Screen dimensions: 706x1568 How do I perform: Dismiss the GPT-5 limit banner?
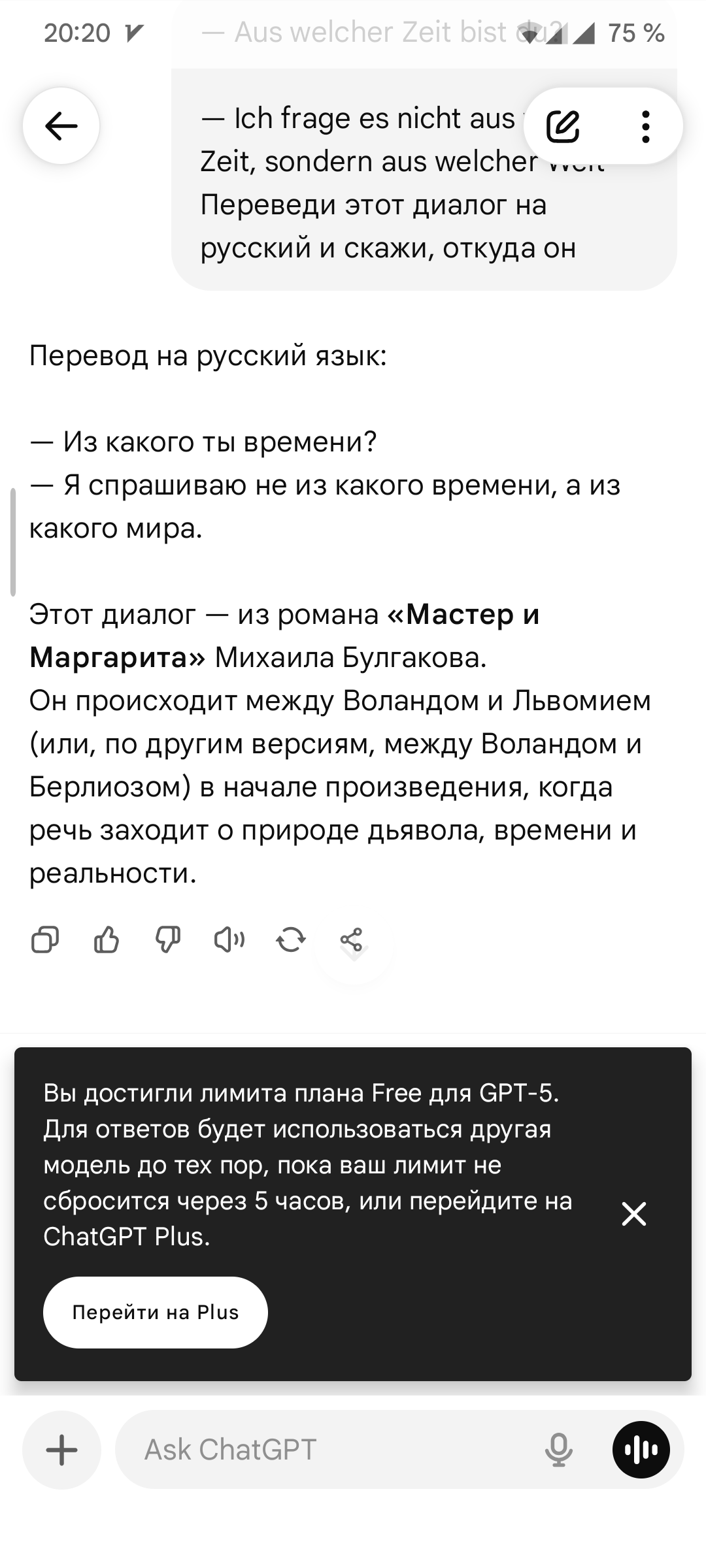coord(633,1214)
